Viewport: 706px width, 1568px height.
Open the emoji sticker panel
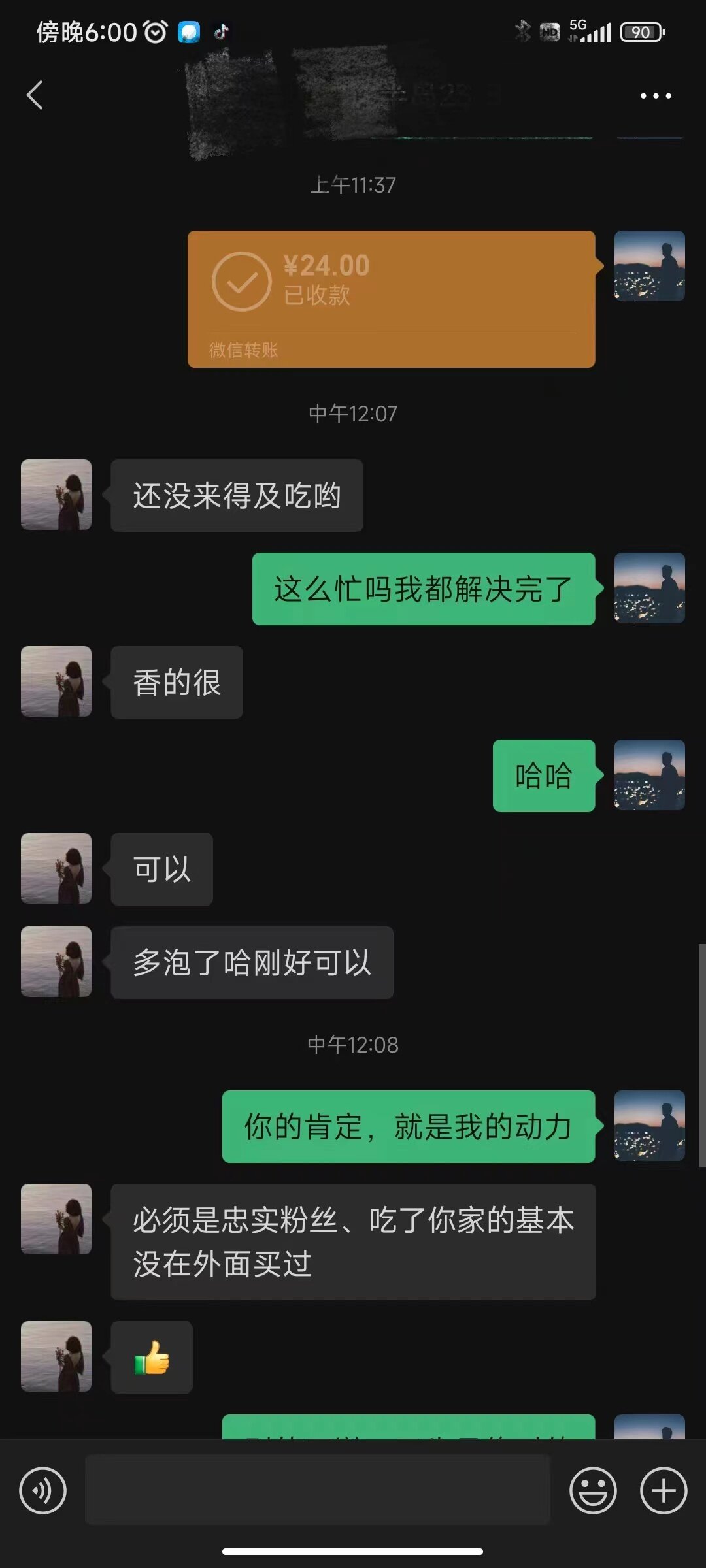point(593,1490)
